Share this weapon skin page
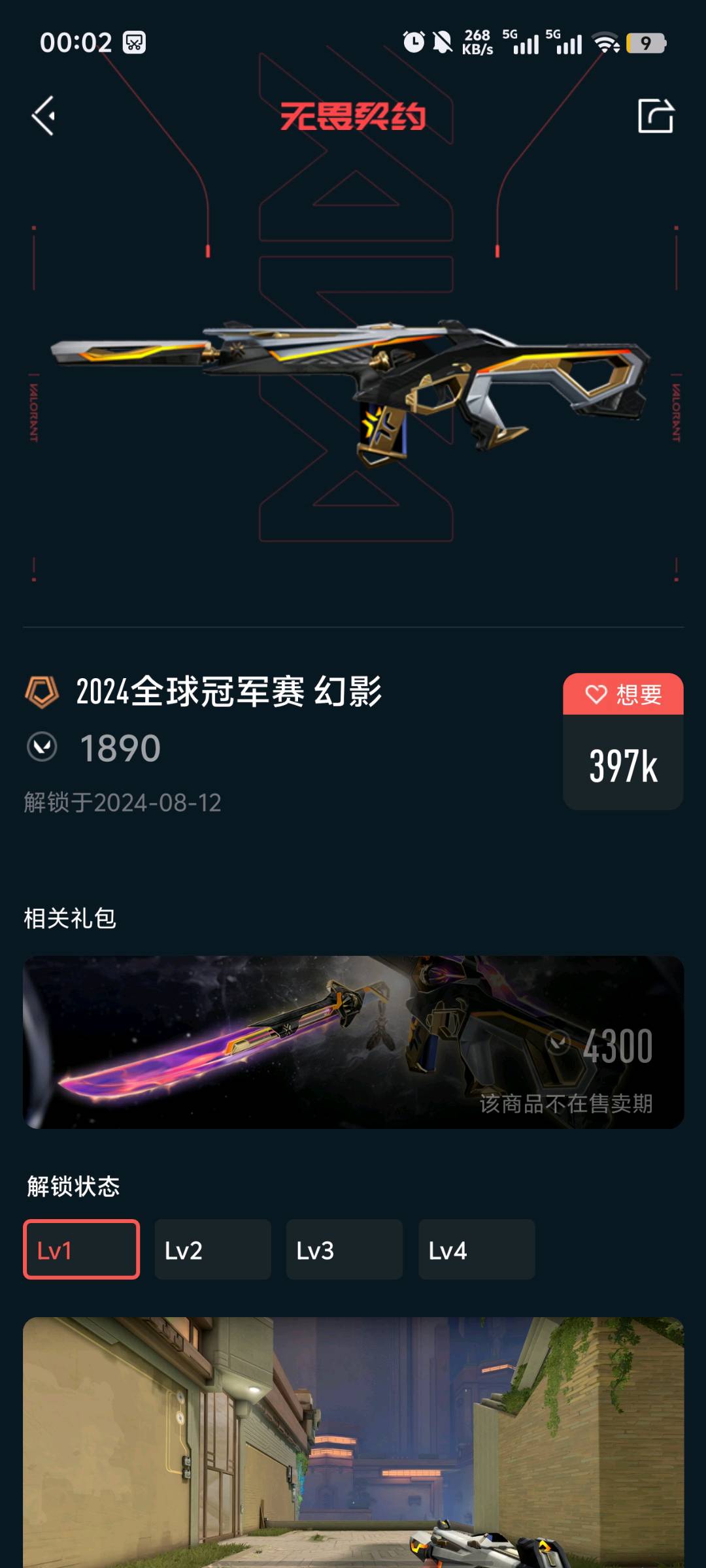 click(655, 116)
